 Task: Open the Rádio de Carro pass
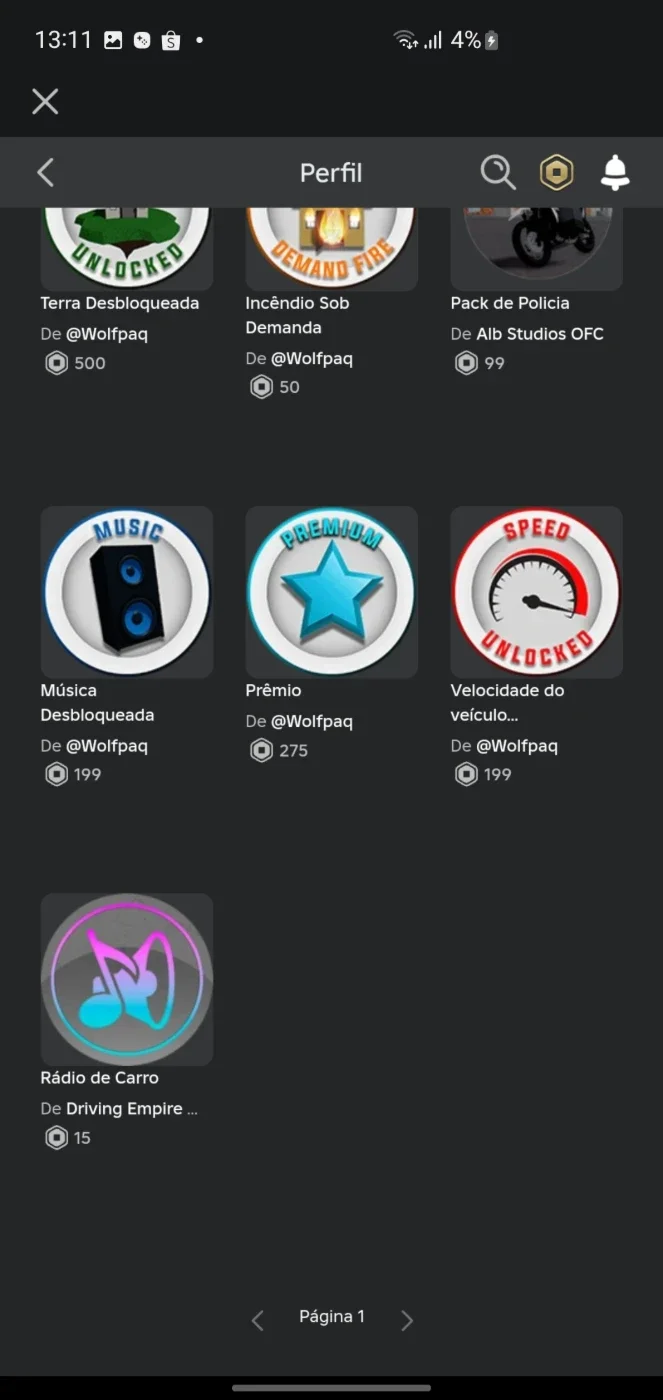126,979
